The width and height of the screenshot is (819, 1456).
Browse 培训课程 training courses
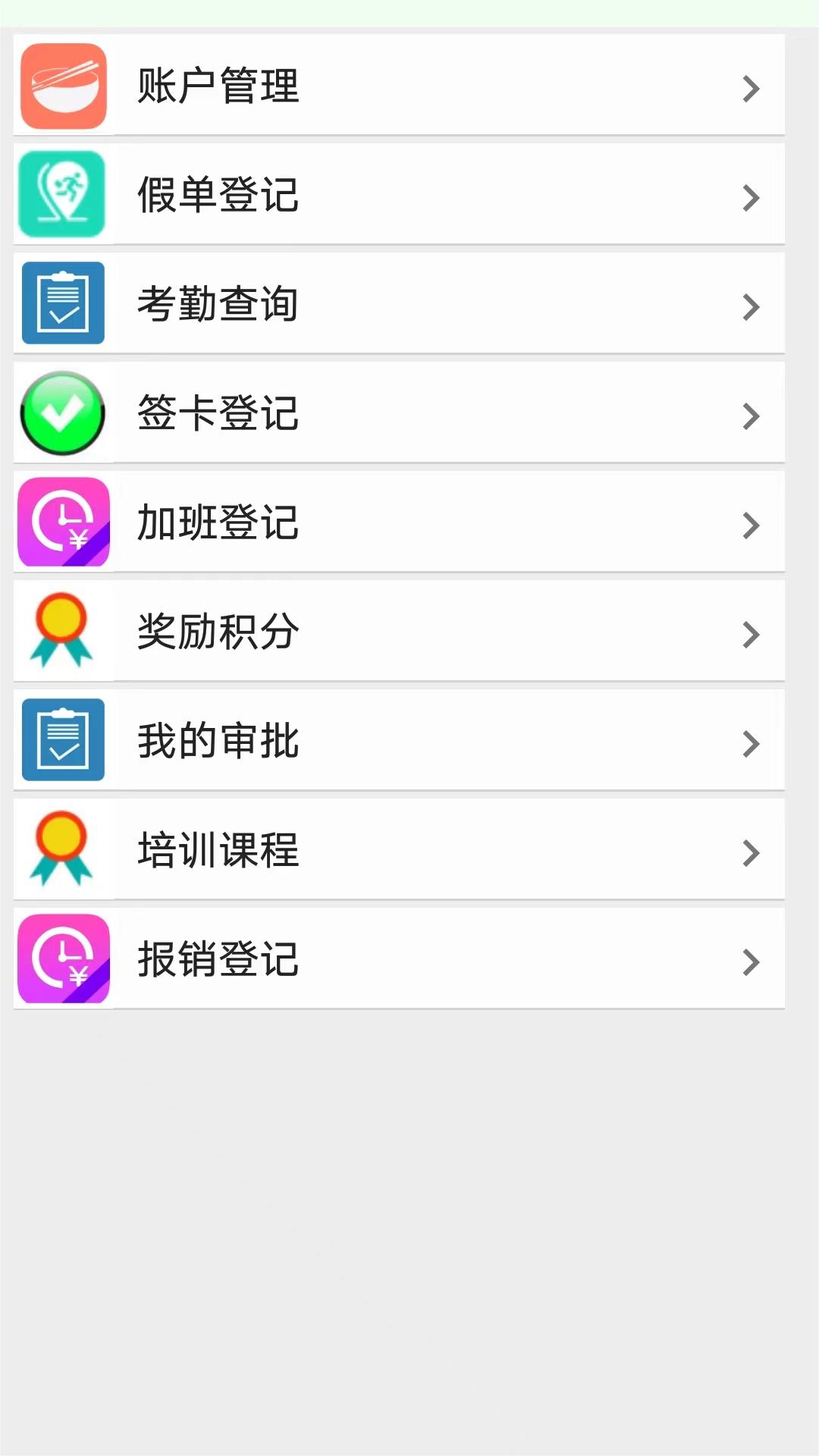pos(399,850)
